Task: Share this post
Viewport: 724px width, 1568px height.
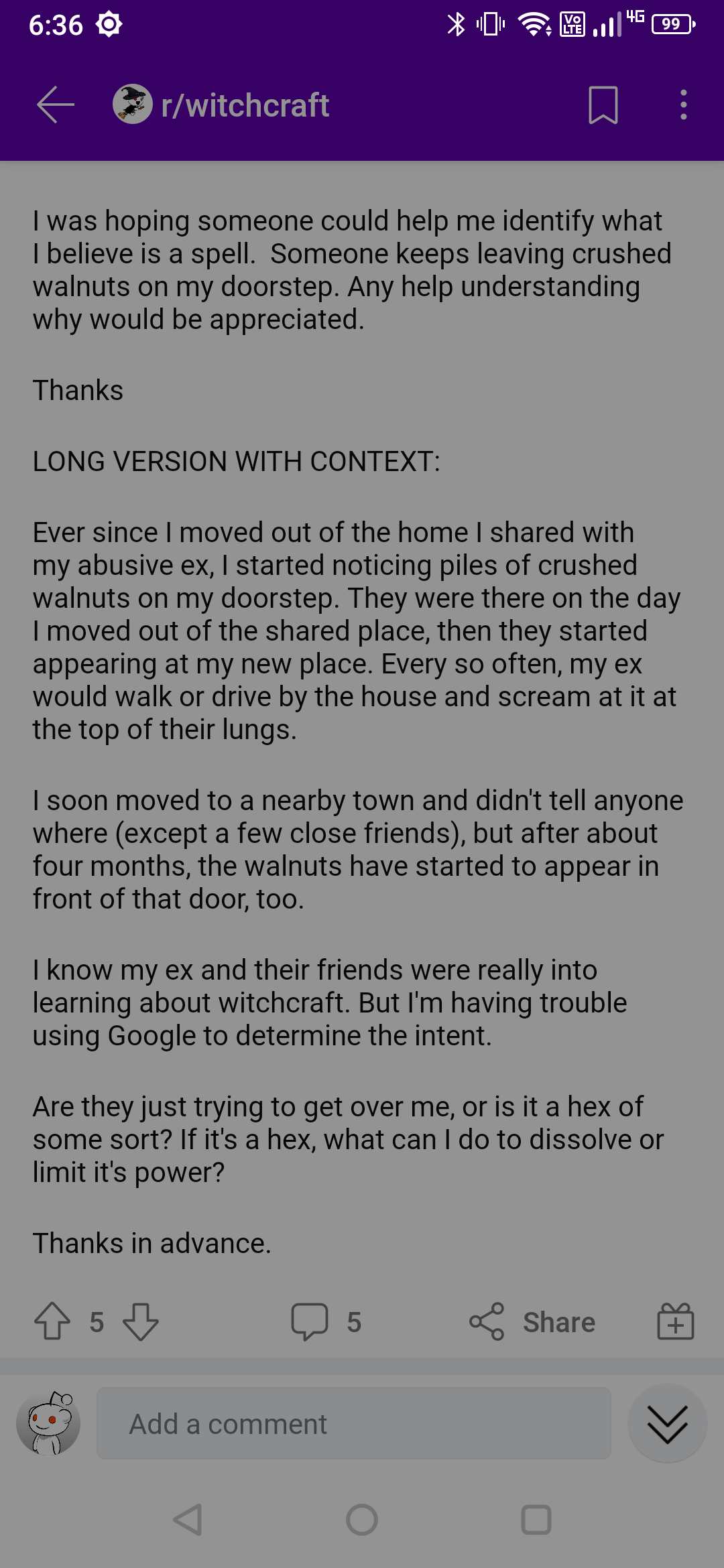Action: click(532, 1321)
